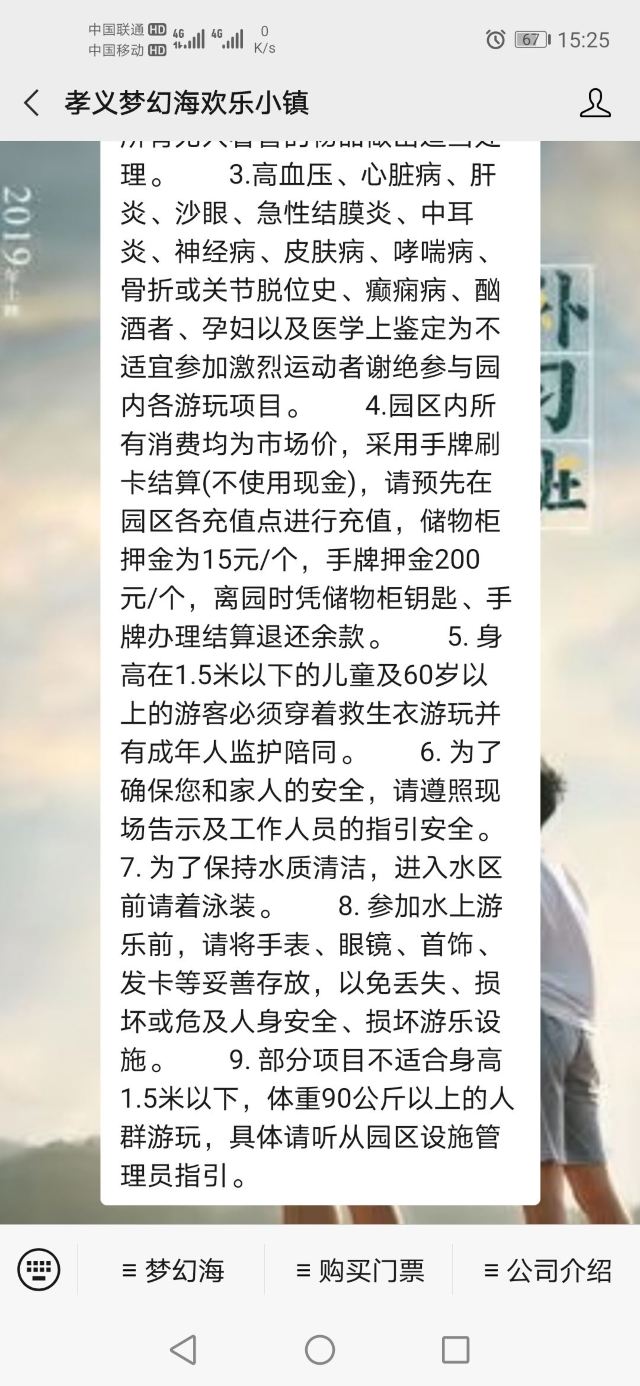This screenshot has width=640, height=1386.
Task: Open the 梦幻海 menu
Action: (172, 1271)
